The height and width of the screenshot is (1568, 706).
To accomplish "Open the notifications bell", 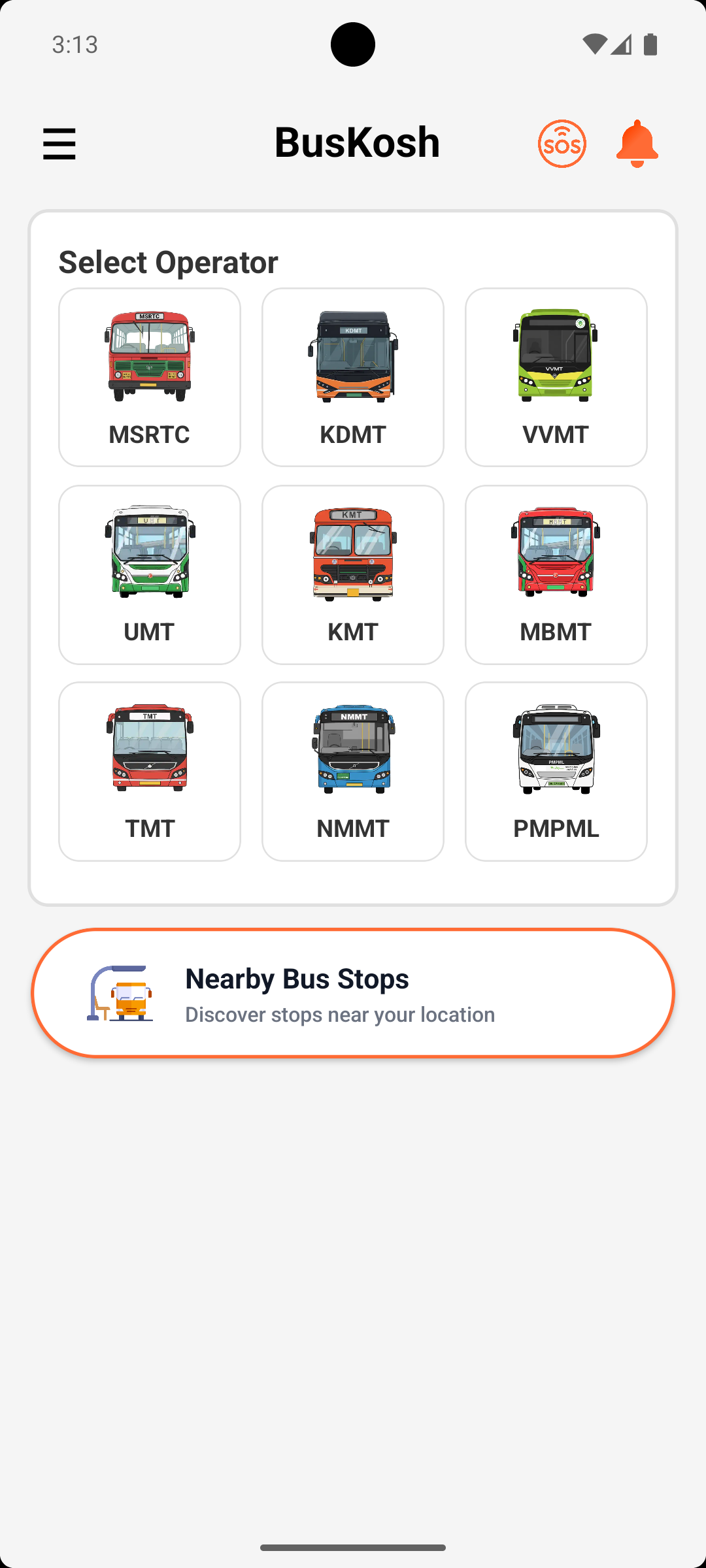I will [637, 143].
